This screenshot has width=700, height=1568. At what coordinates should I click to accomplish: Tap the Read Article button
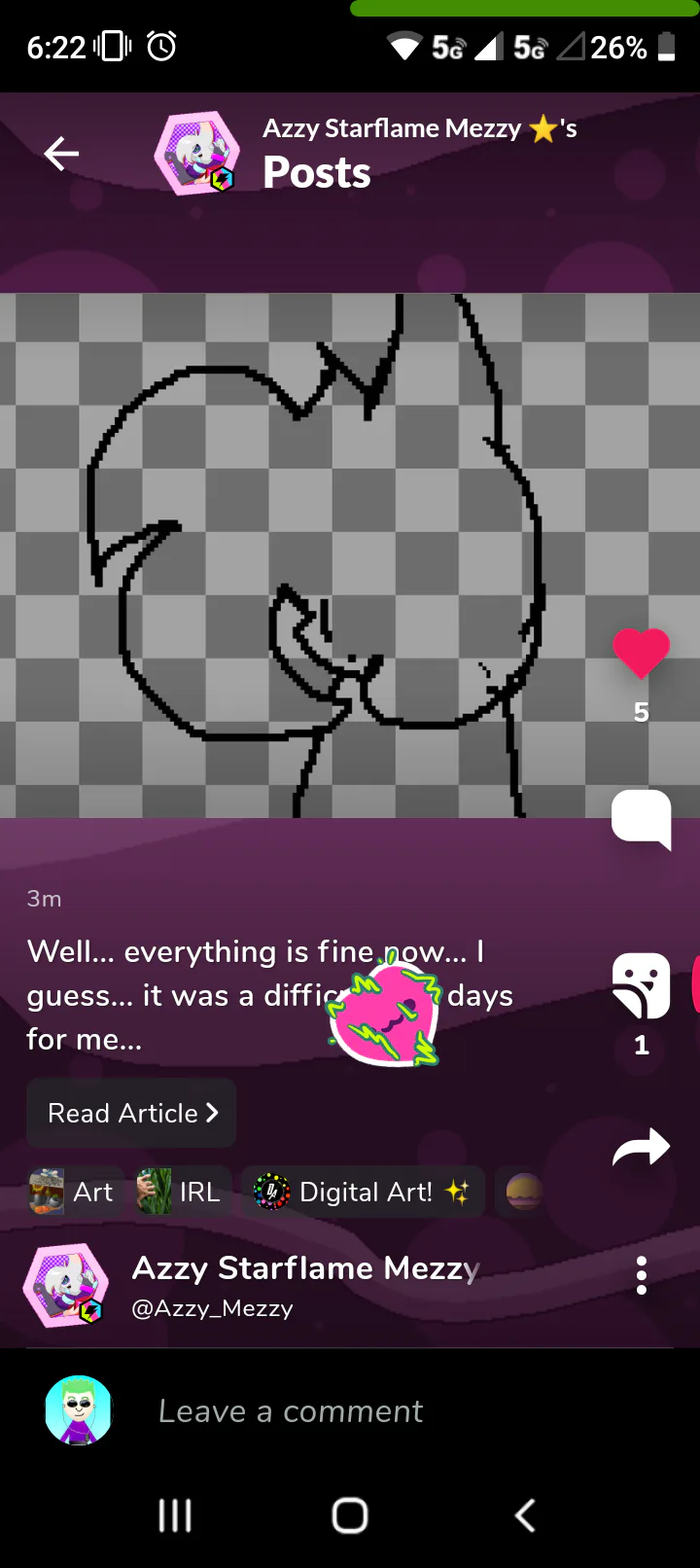point(132,1113)
